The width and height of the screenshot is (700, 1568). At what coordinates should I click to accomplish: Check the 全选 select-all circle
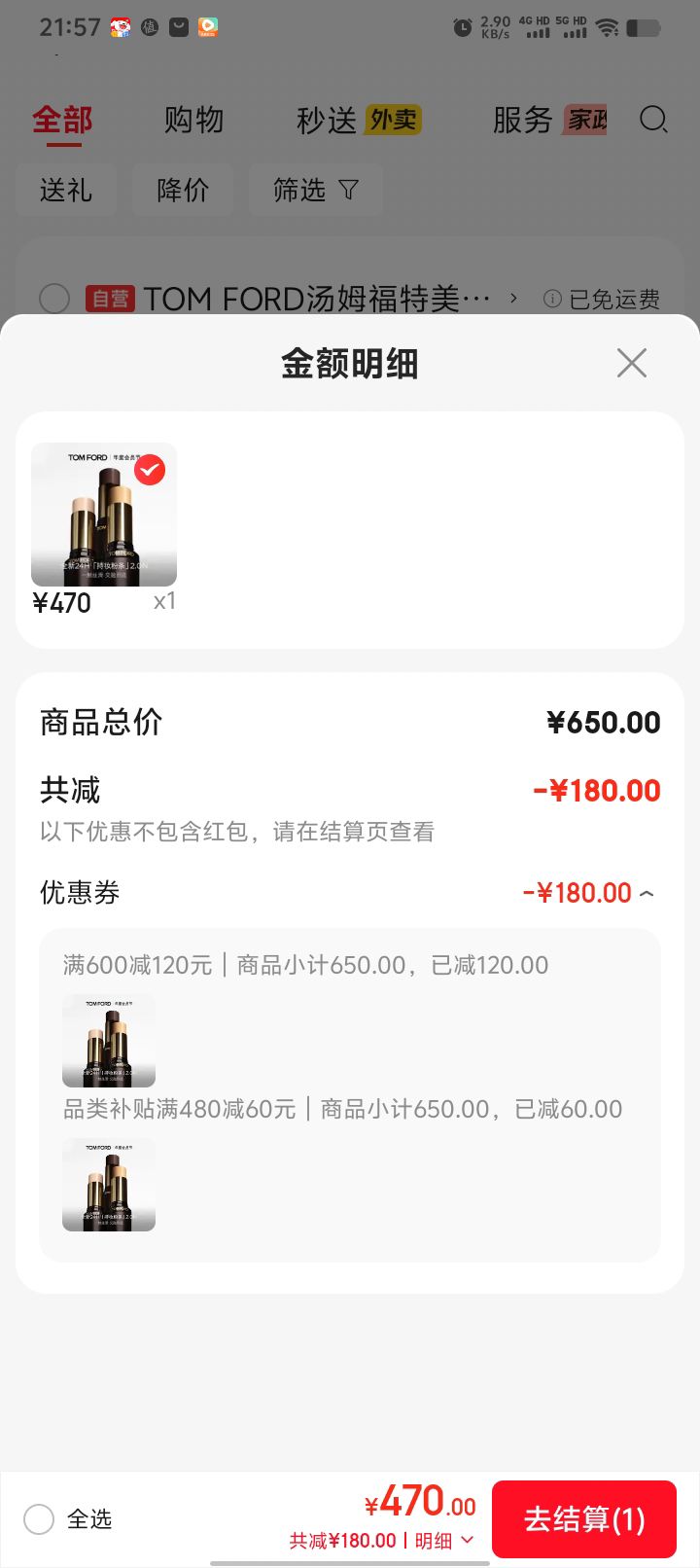[x=39, y=1518]
